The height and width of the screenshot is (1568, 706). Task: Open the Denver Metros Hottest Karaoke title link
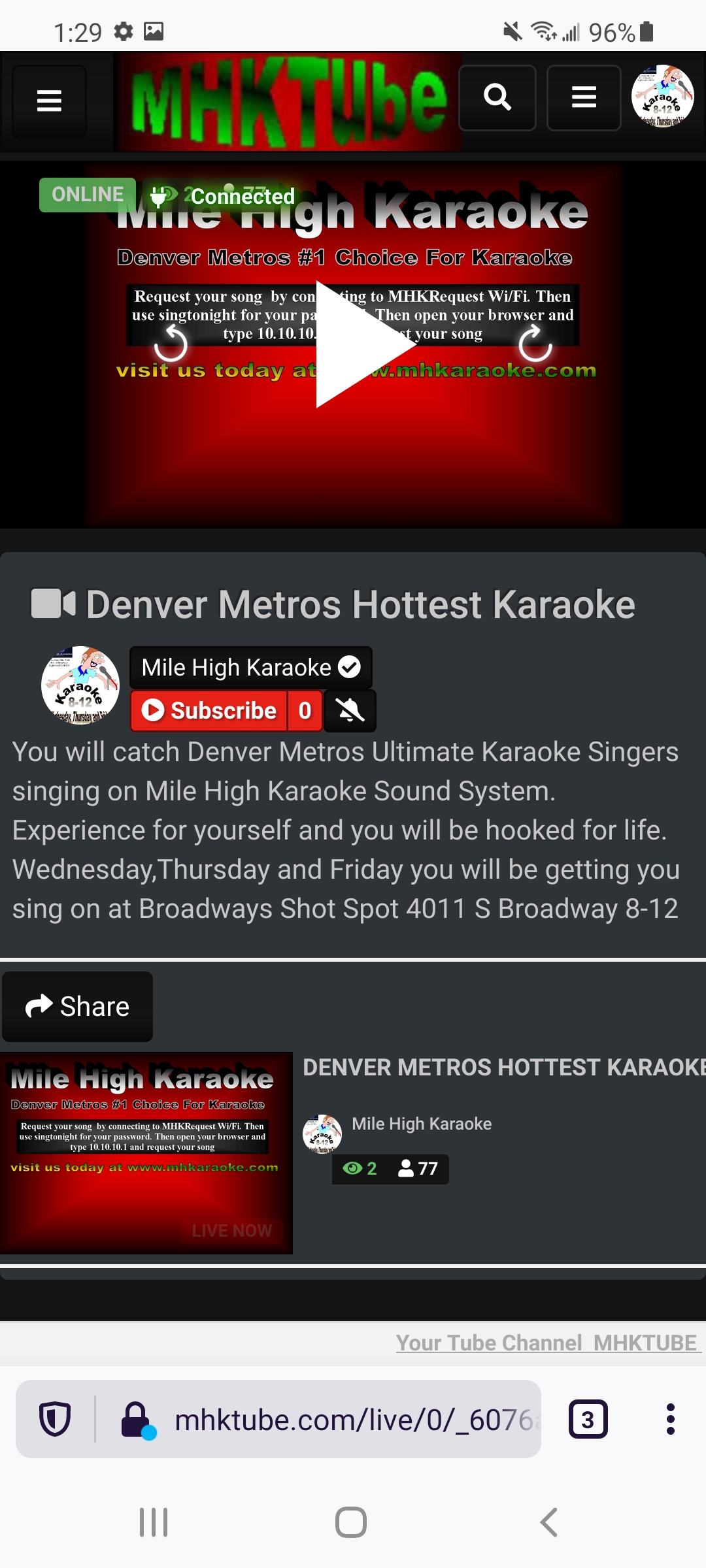point(503,1068)
